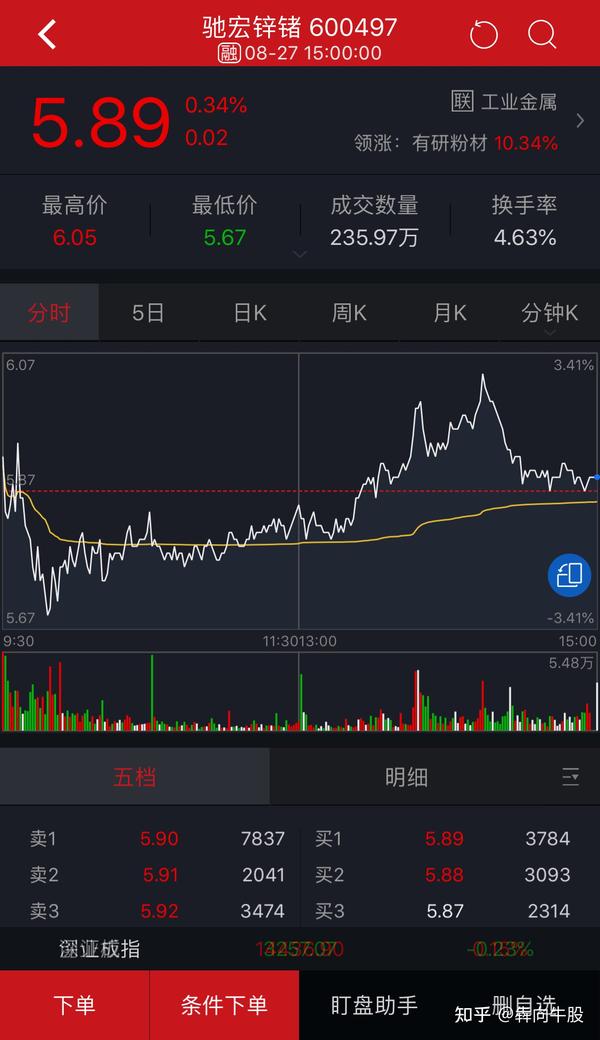Select the 分时 chart tab
The height and width of the screenshot is (1040, 600).
tap(49, 312)
